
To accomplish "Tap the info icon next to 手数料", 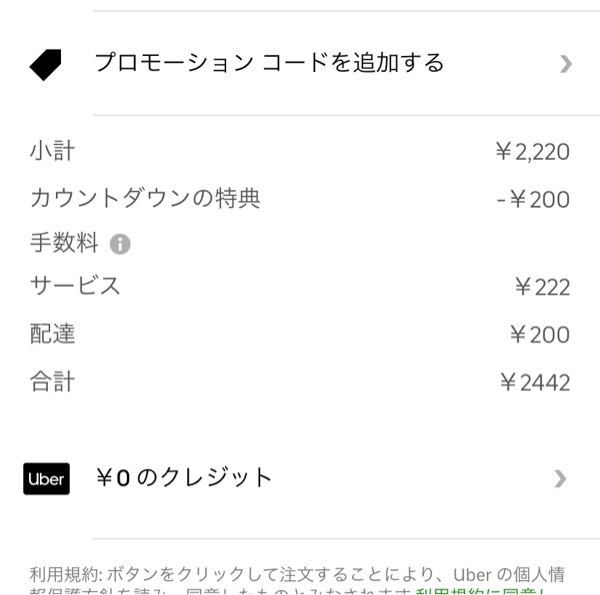I will point(120,244).
